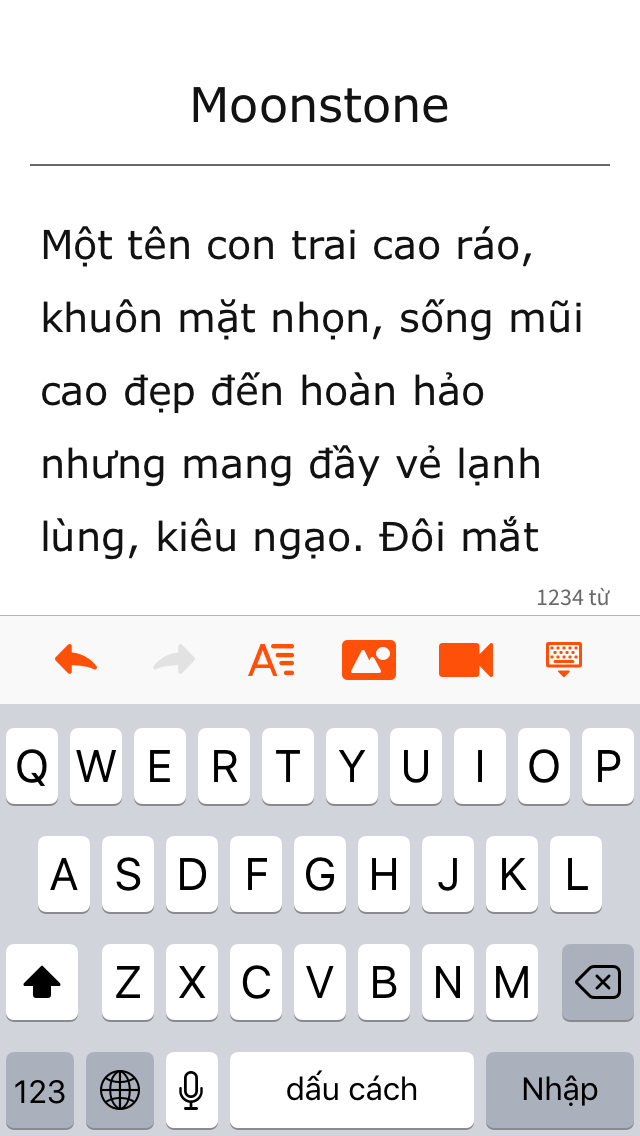Tap the greyed-out redo arrow
This screenshot has height=1136, width=640.
pos(174,659)
